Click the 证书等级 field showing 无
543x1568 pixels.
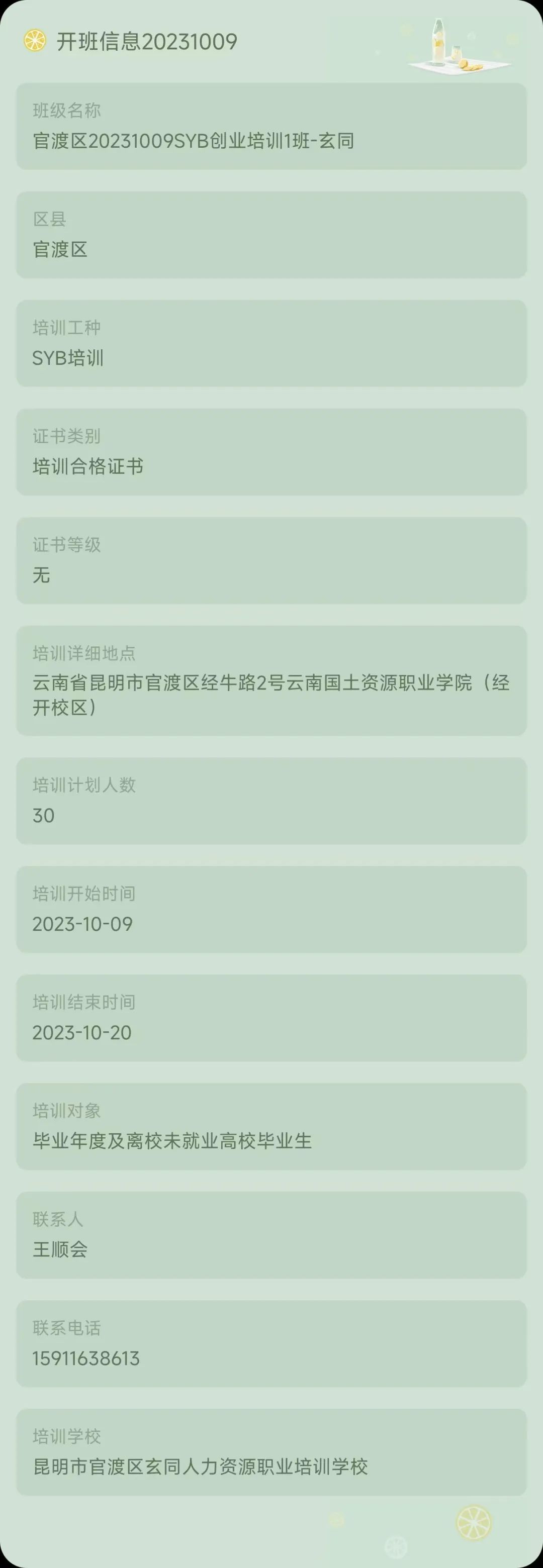click(x=271, y=559)
